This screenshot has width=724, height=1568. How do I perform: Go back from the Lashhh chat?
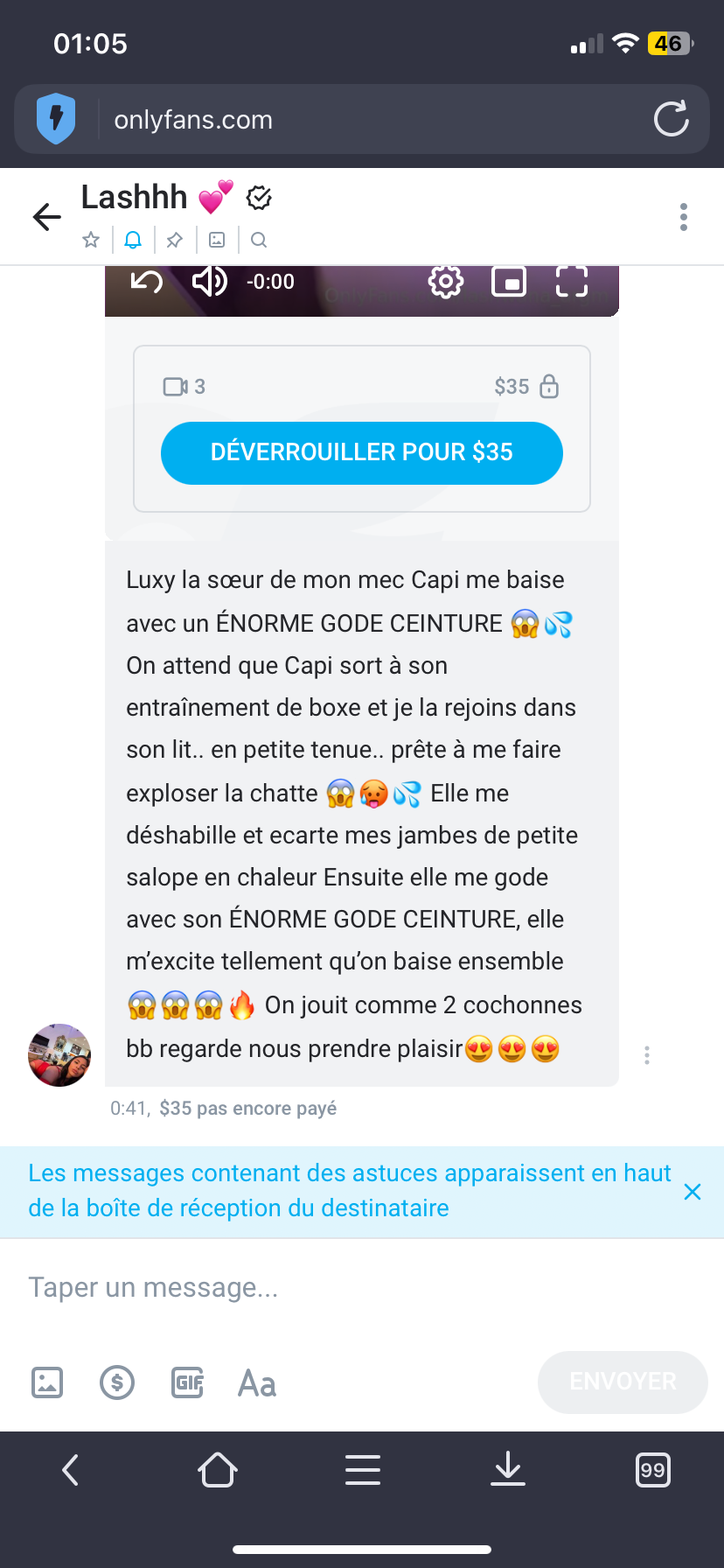click(x=47, y=217)
